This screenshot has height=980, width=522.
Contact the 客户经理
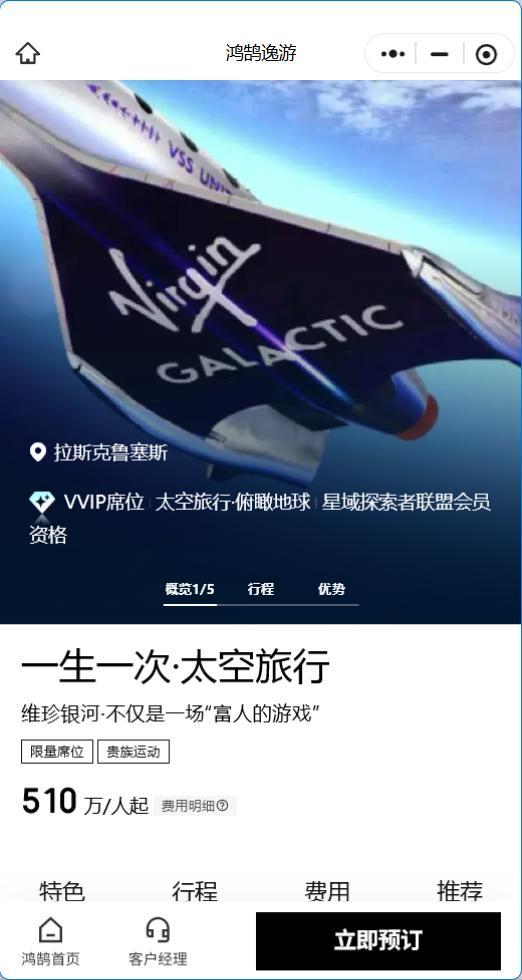coord(158,941)
